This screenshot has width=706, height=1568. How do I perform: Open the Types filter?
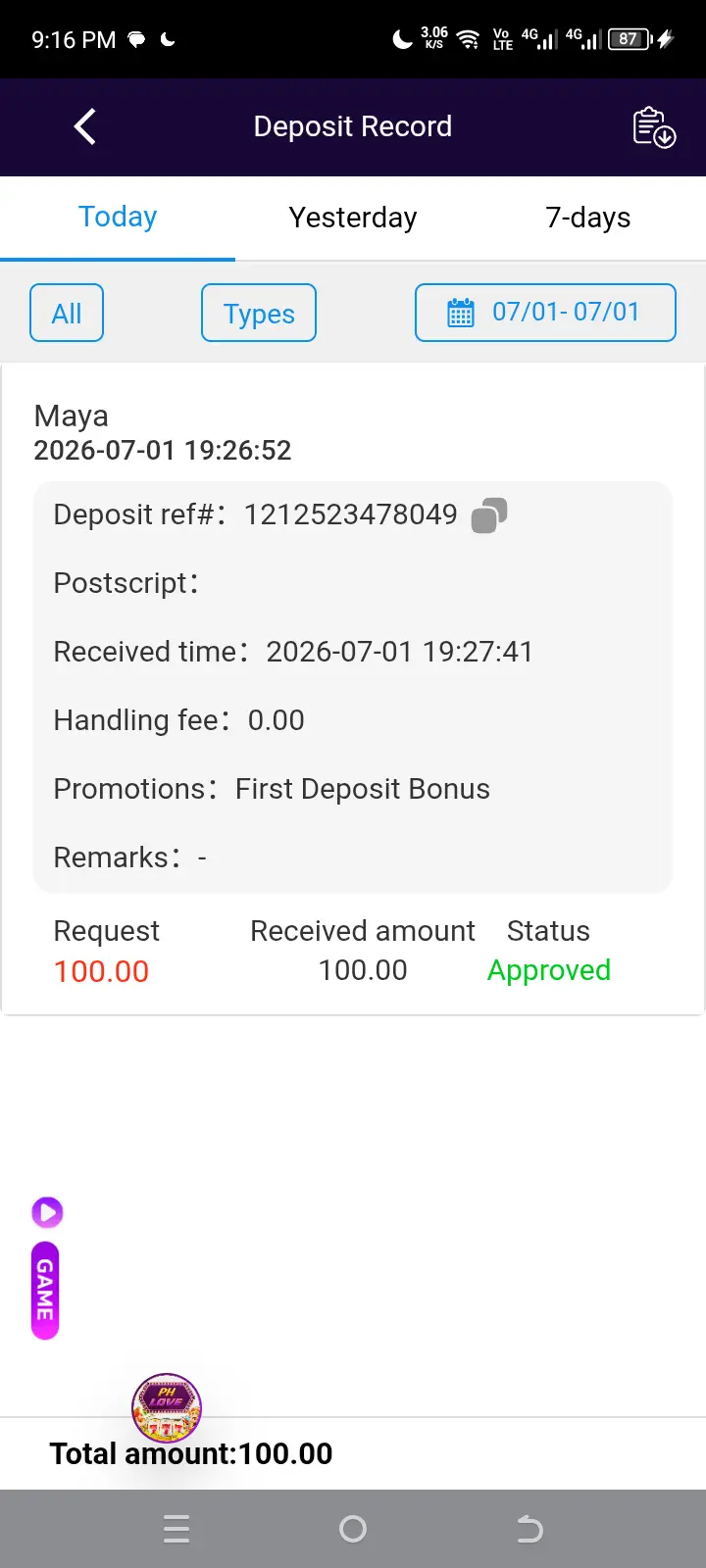point(259,313)
